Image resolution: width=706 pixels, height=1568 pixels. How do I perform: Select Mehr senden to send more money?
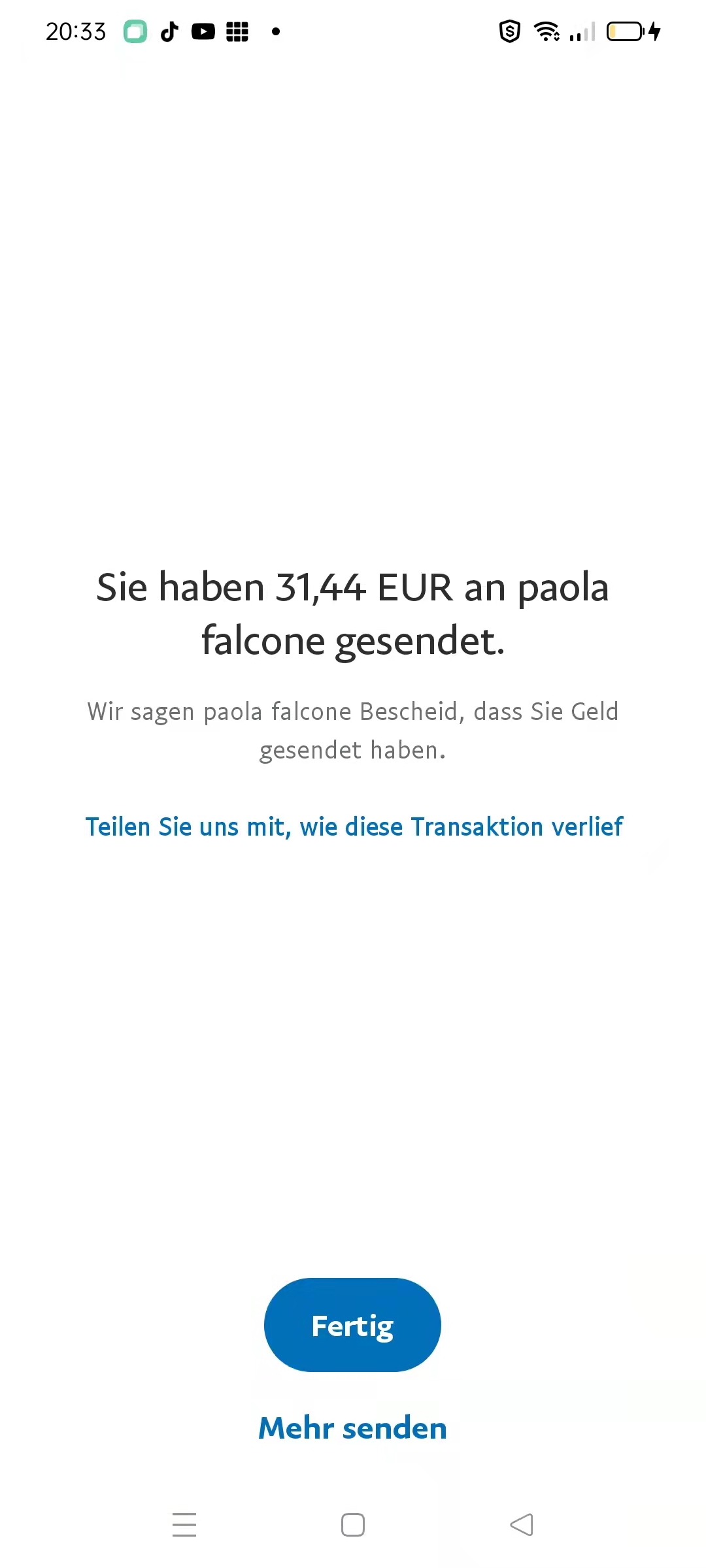pos(352,1428)
